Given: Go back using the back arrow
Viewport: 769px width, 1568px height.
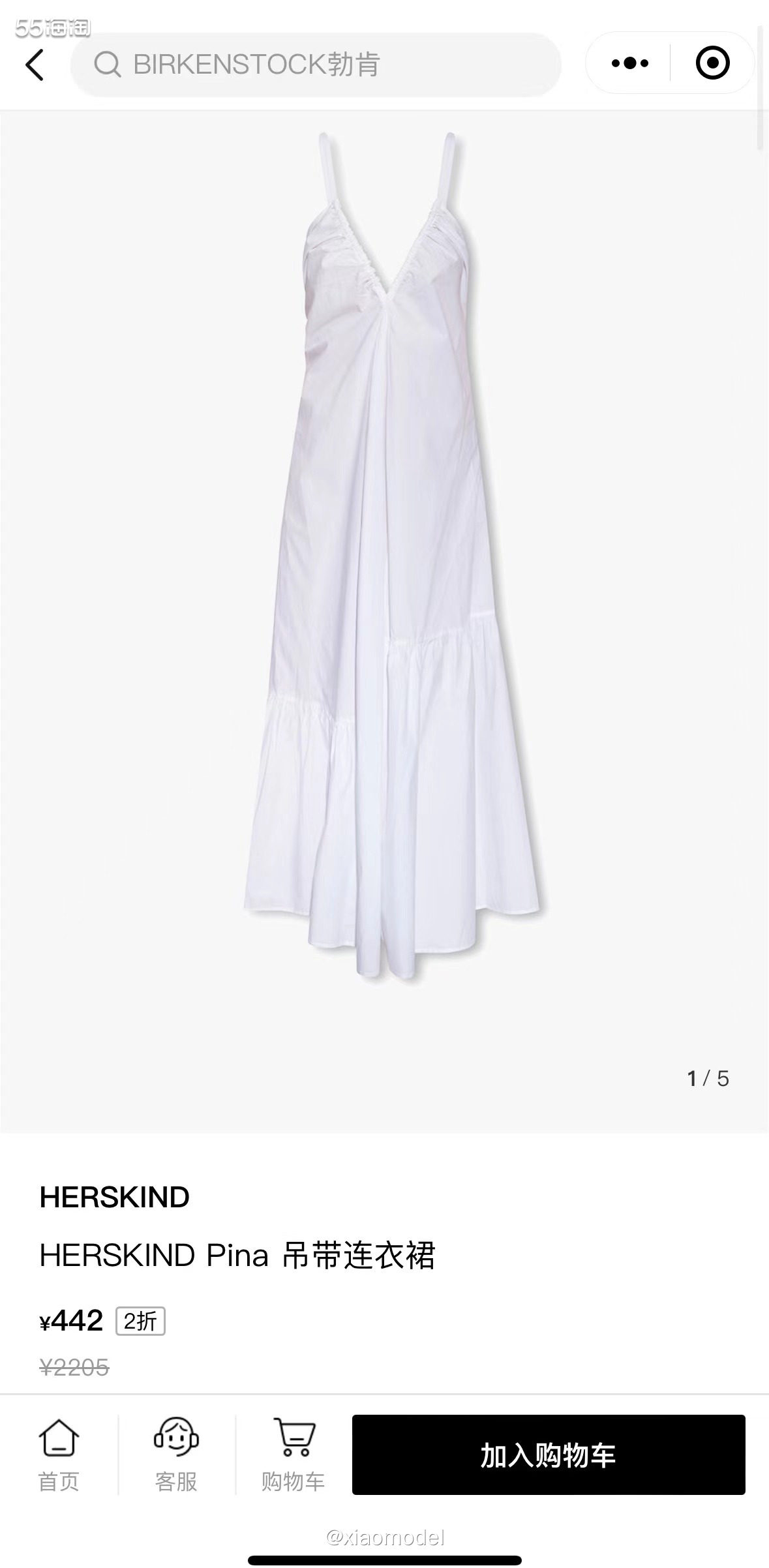Looking at the screenshot, I should pyautogui.click(x=35, y=65).
